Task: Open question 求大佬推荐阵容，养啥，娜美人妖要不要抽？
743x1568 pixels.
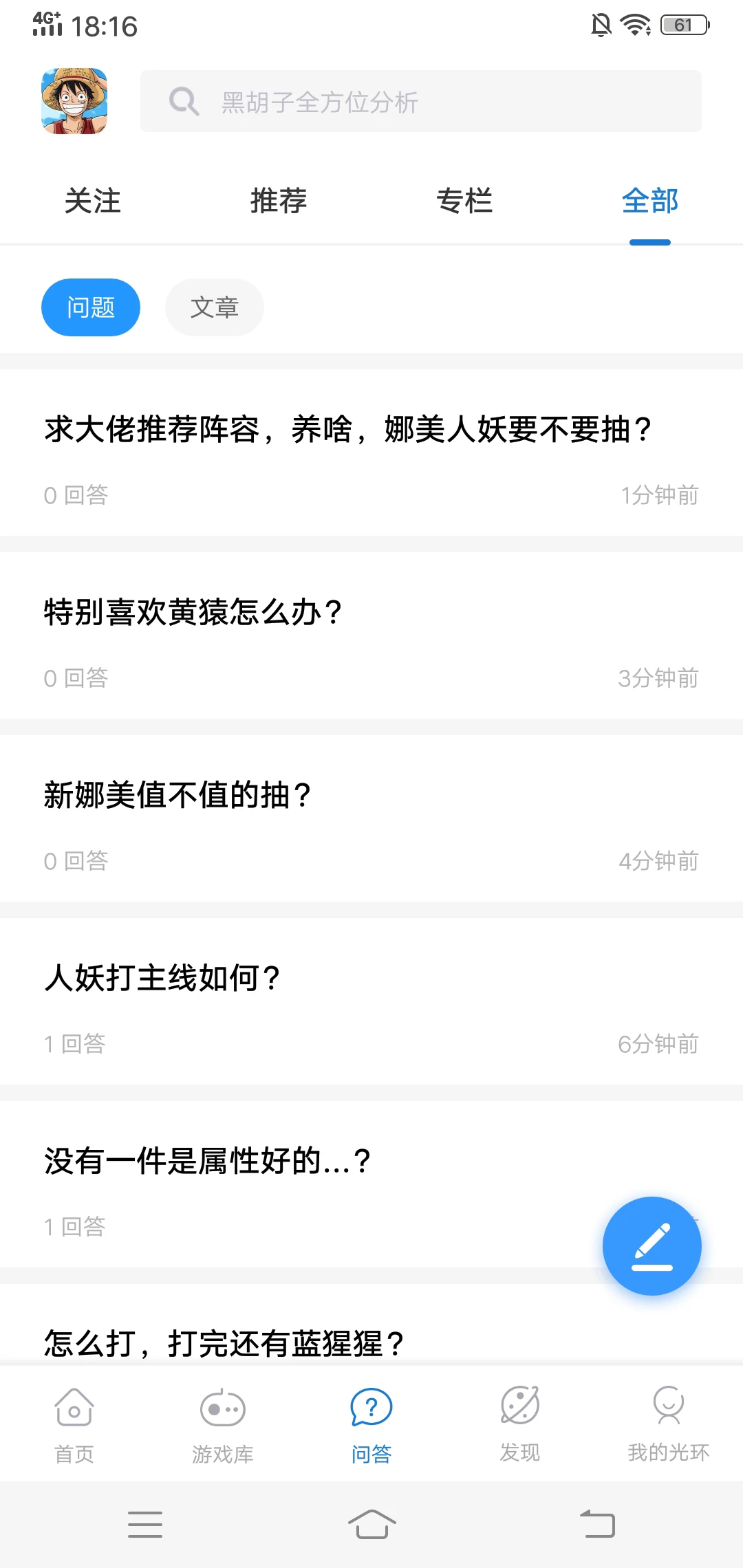Action: pos(347,430)
